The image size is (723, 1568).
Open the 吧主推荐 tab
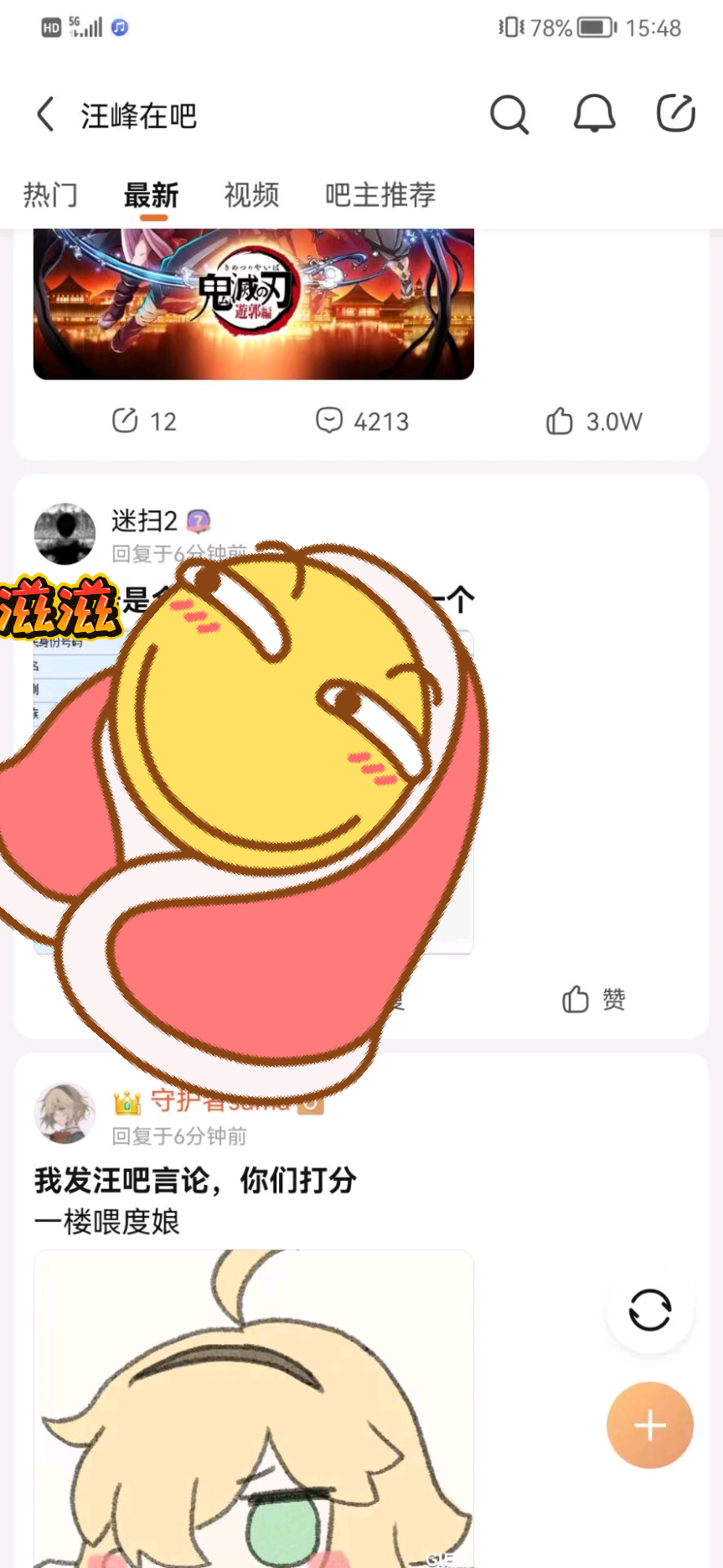coord(380,195)
